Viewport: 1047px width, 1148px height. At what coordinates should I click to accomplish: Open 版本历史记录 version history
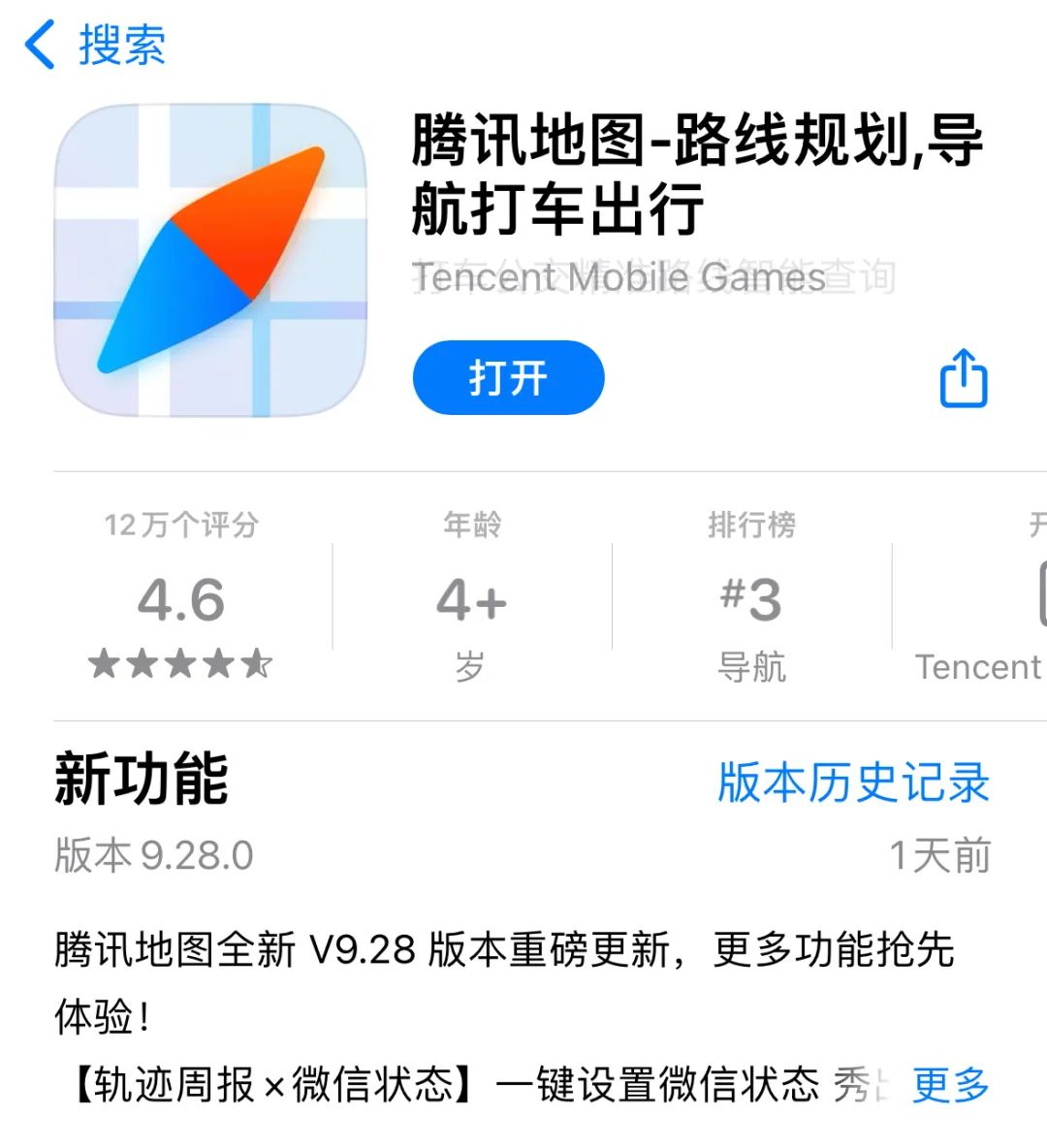pos(852,782)
